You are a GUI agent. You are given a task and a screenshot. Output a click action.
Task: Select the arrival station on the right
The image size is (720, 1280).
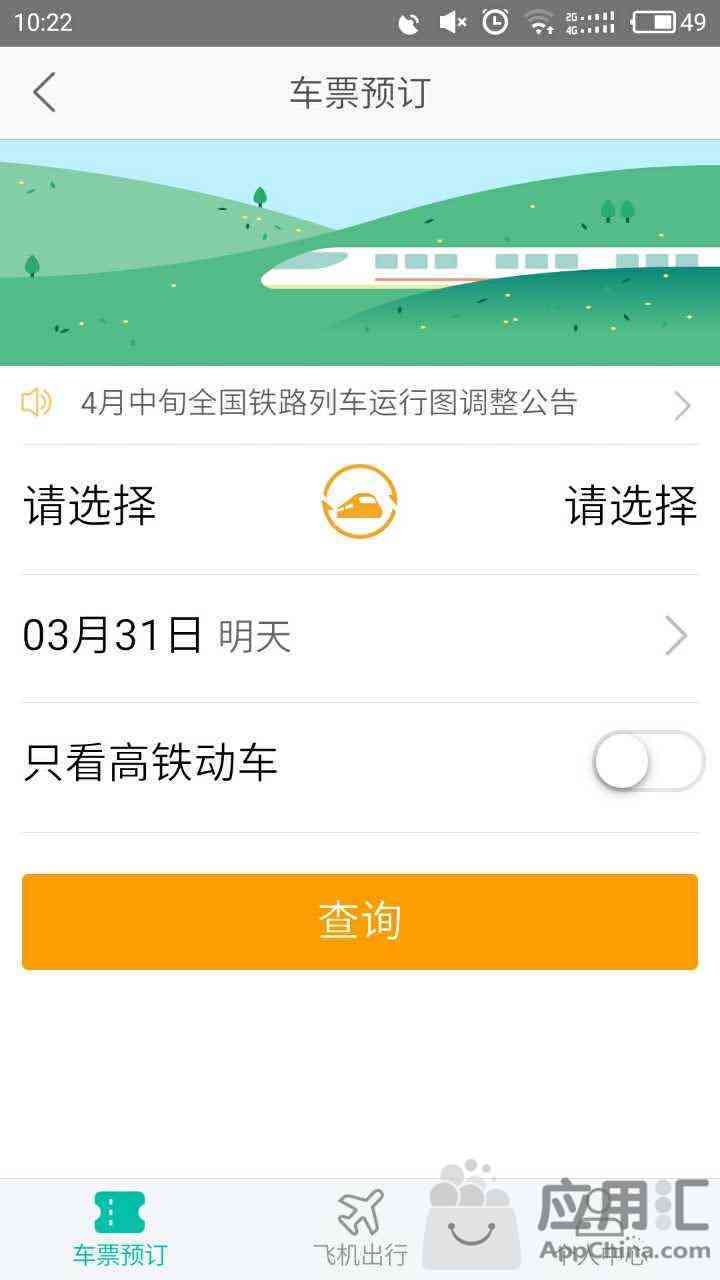[630, 505]
